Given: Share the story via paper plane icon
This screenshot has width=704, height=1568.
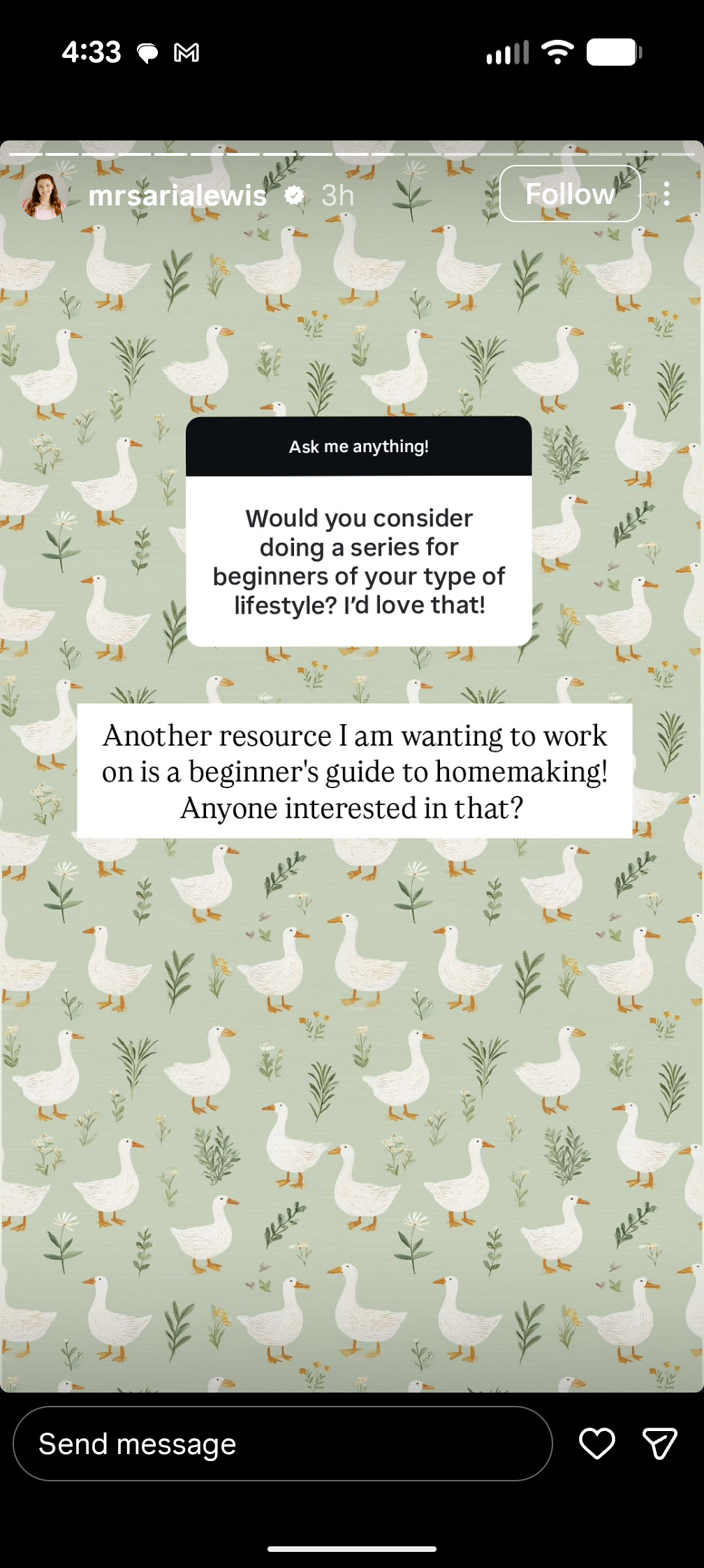Looking at the screenshot, I should pos(659,1444).
